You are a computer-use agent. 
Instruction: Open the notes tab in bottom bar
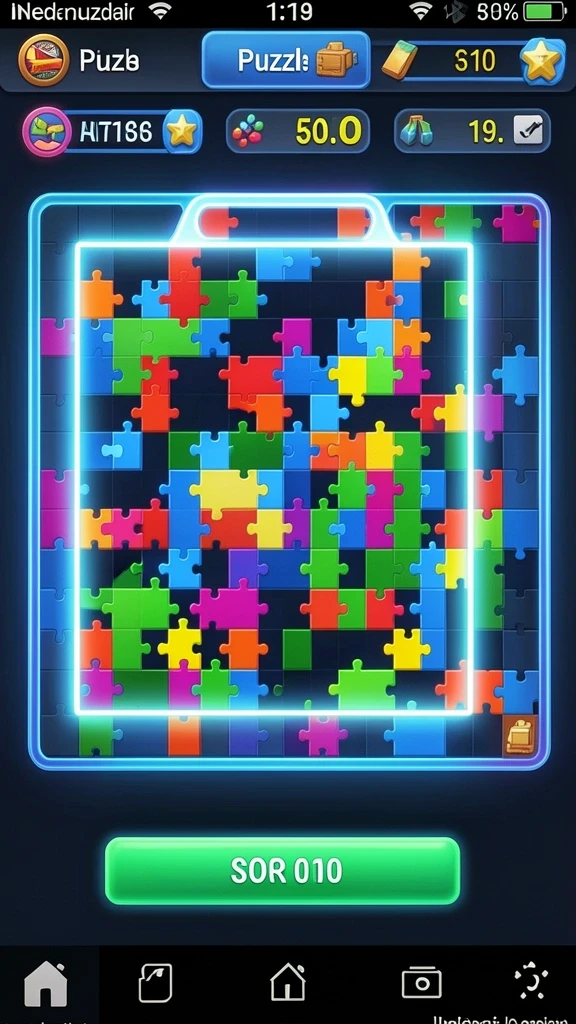[155, 983]
